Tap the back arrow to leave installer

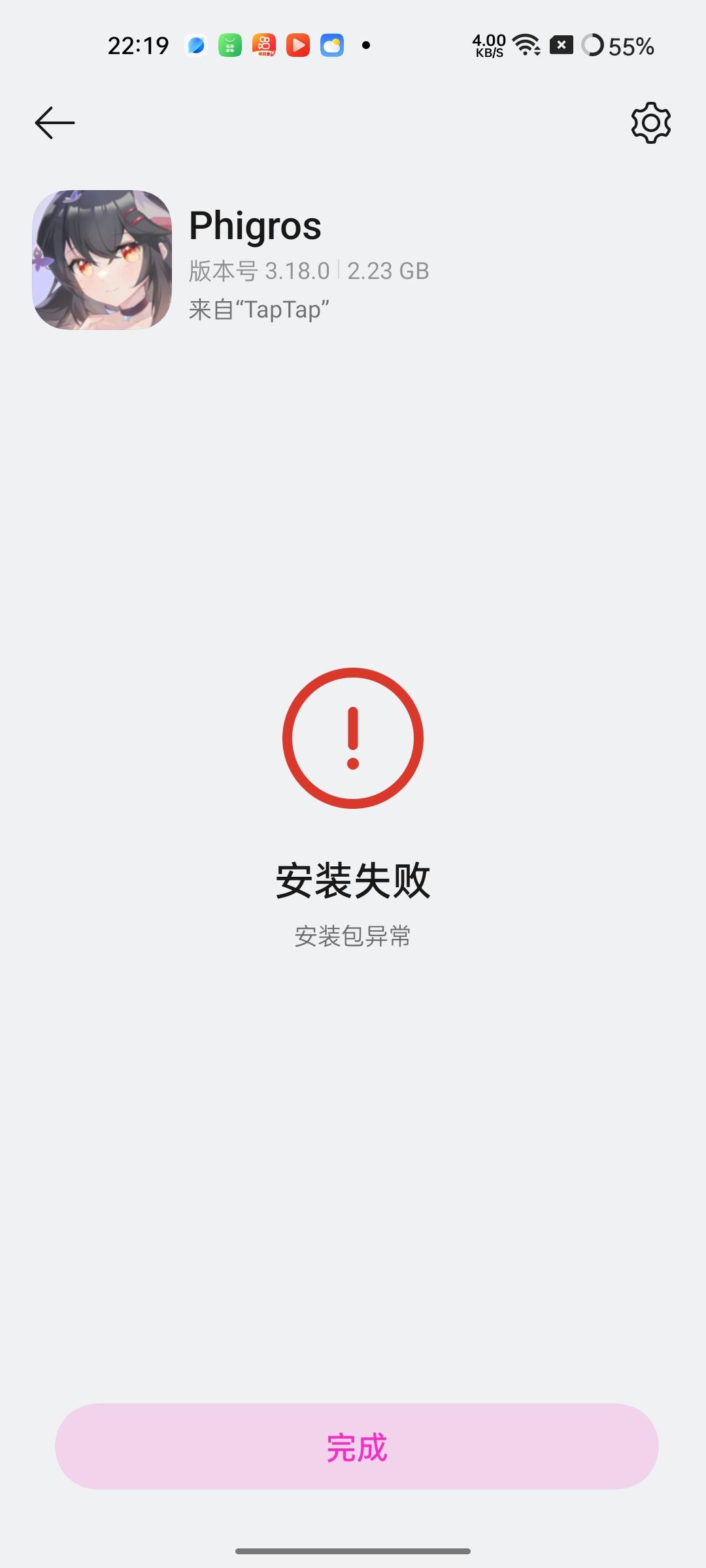coord(54,123)
